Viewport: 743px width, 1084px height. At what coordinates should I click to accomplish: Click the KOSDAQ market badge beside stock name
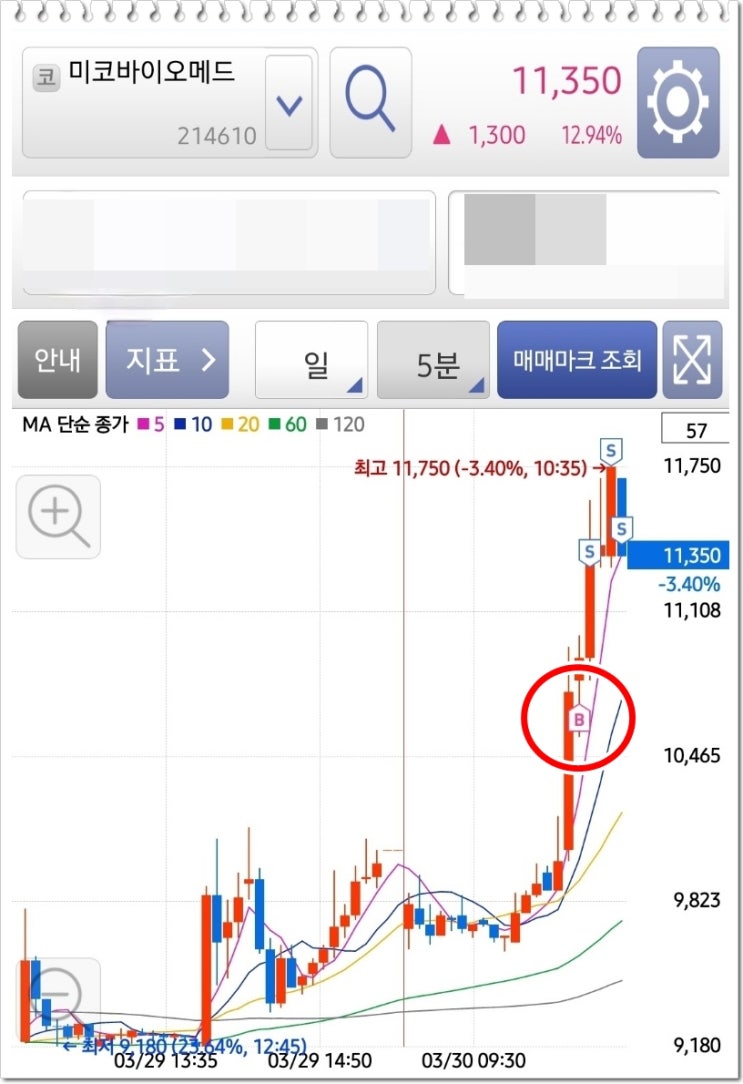point(46,75)
